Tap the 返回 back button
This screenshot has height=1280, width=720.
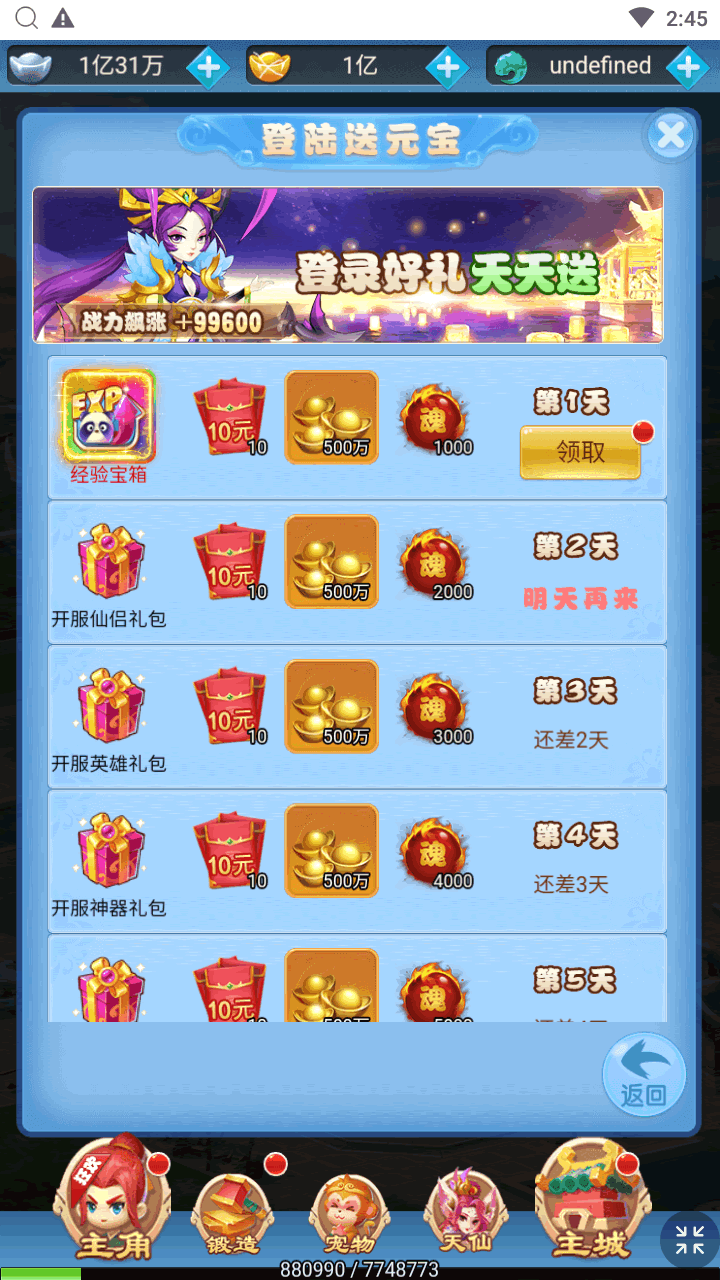644,1075
